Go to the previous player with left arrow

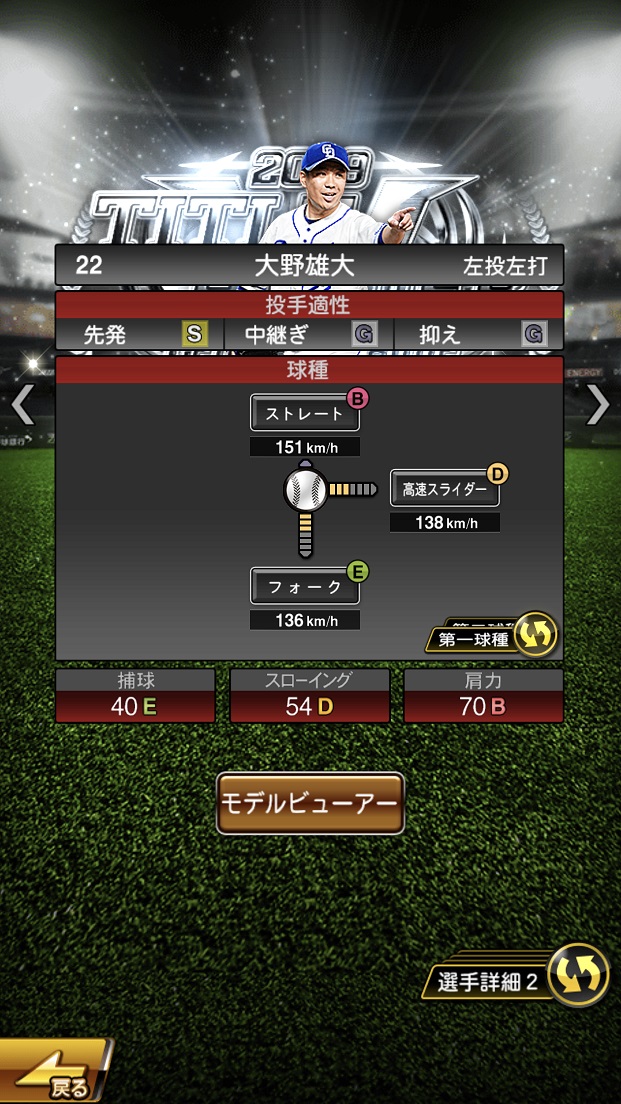22,406
